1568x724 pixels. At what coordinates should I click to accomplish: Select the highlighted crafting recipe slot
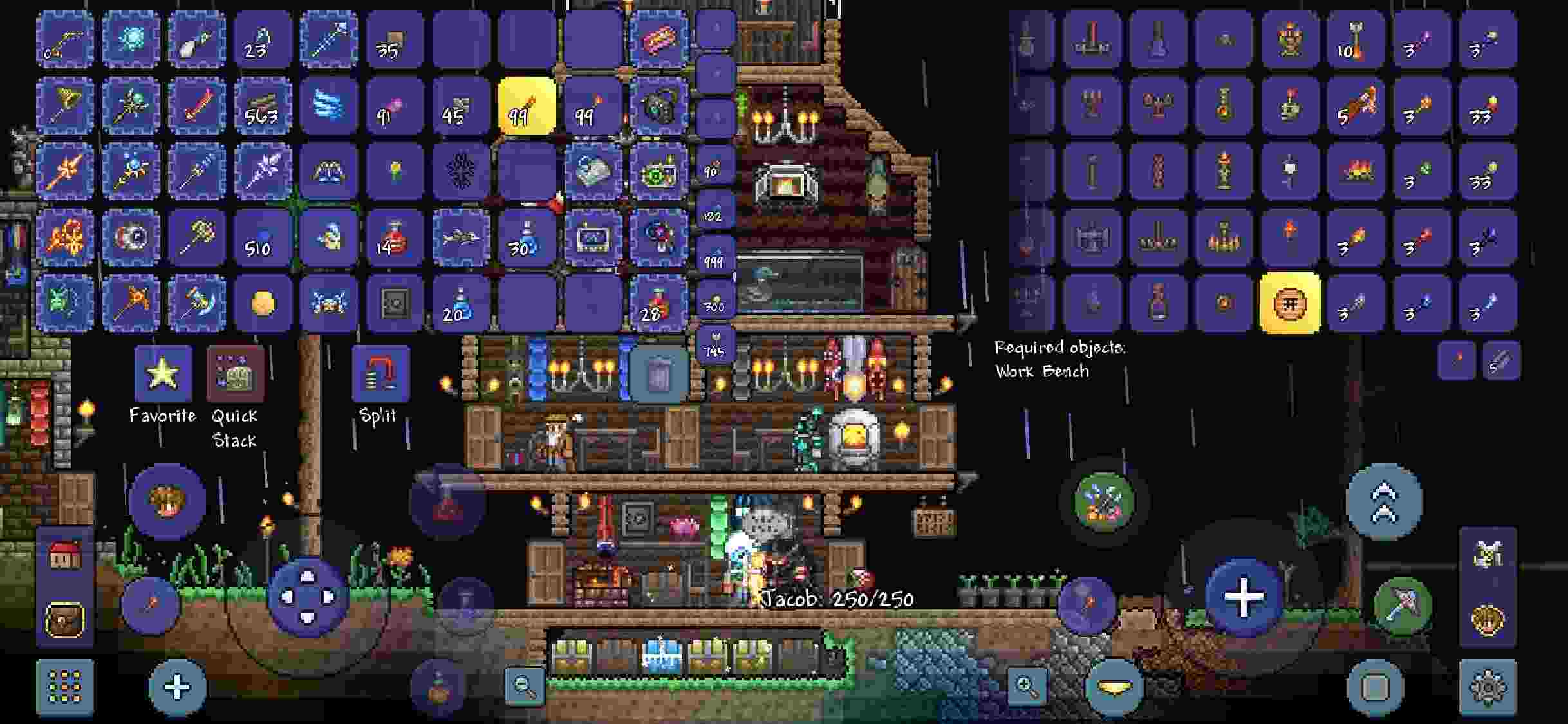pyautogui.click(x=1290, y=303)
